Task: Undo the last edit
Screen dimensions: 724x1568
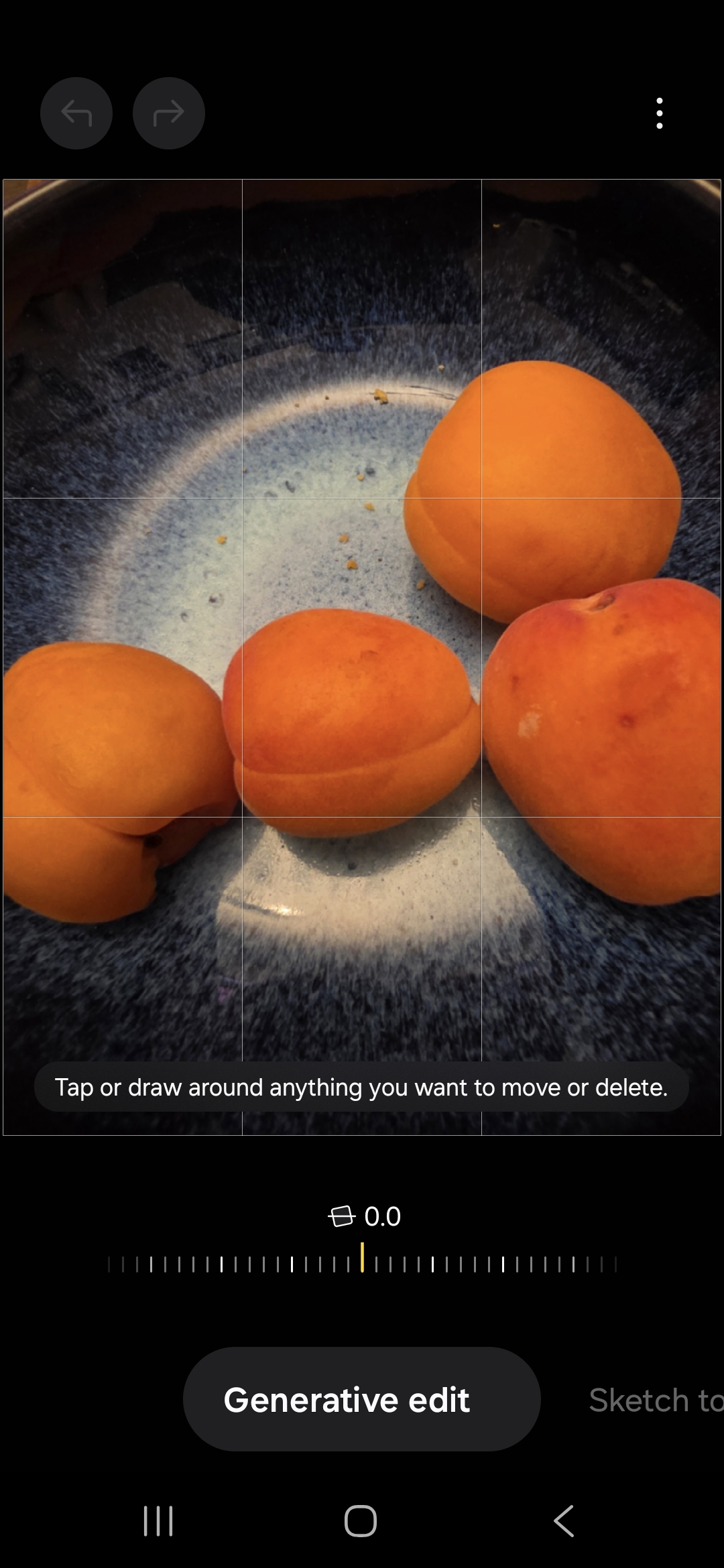Action: (76, 113)
